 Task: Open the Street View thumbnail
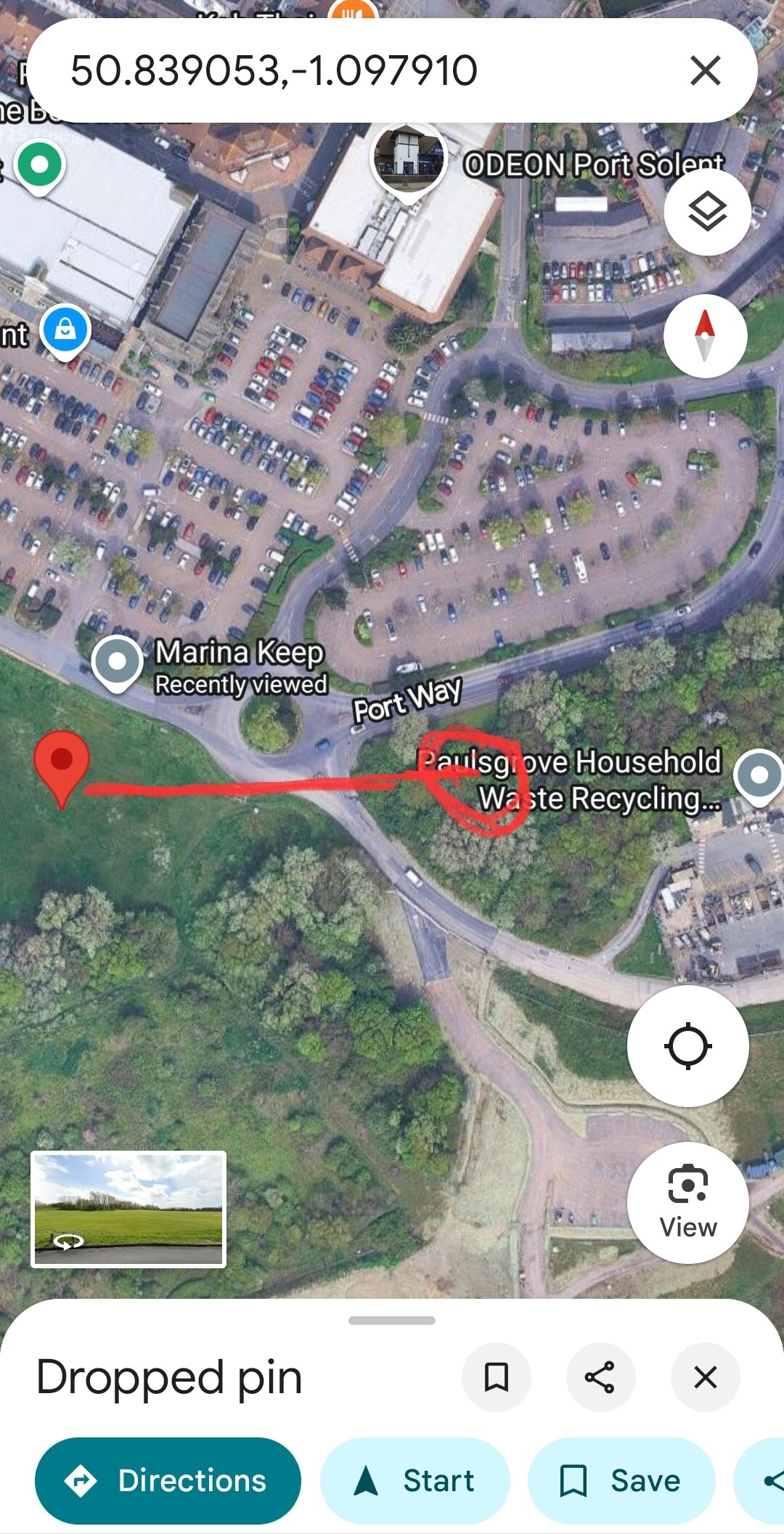click(128, 1209)
